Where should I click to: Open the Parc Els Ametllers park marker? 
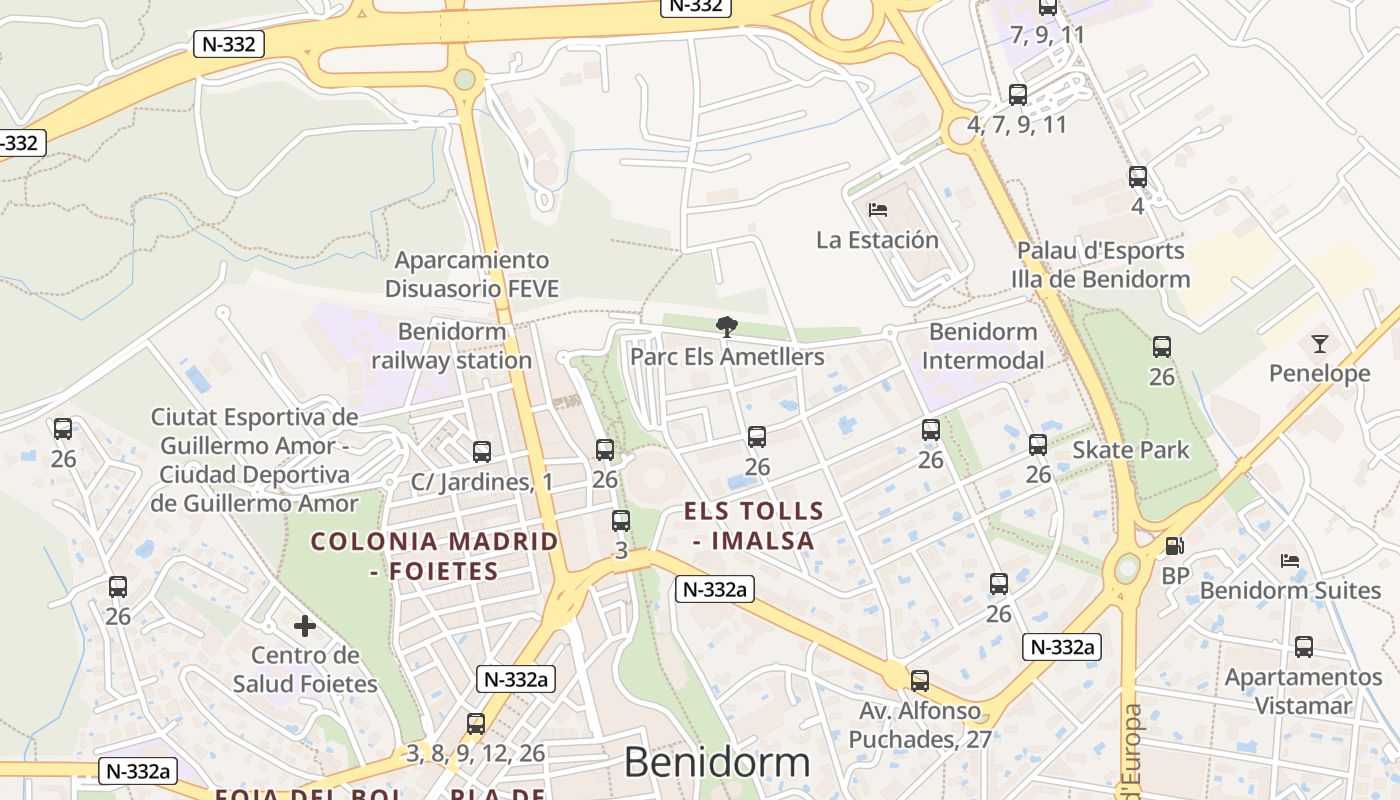(x=727, y=326)
